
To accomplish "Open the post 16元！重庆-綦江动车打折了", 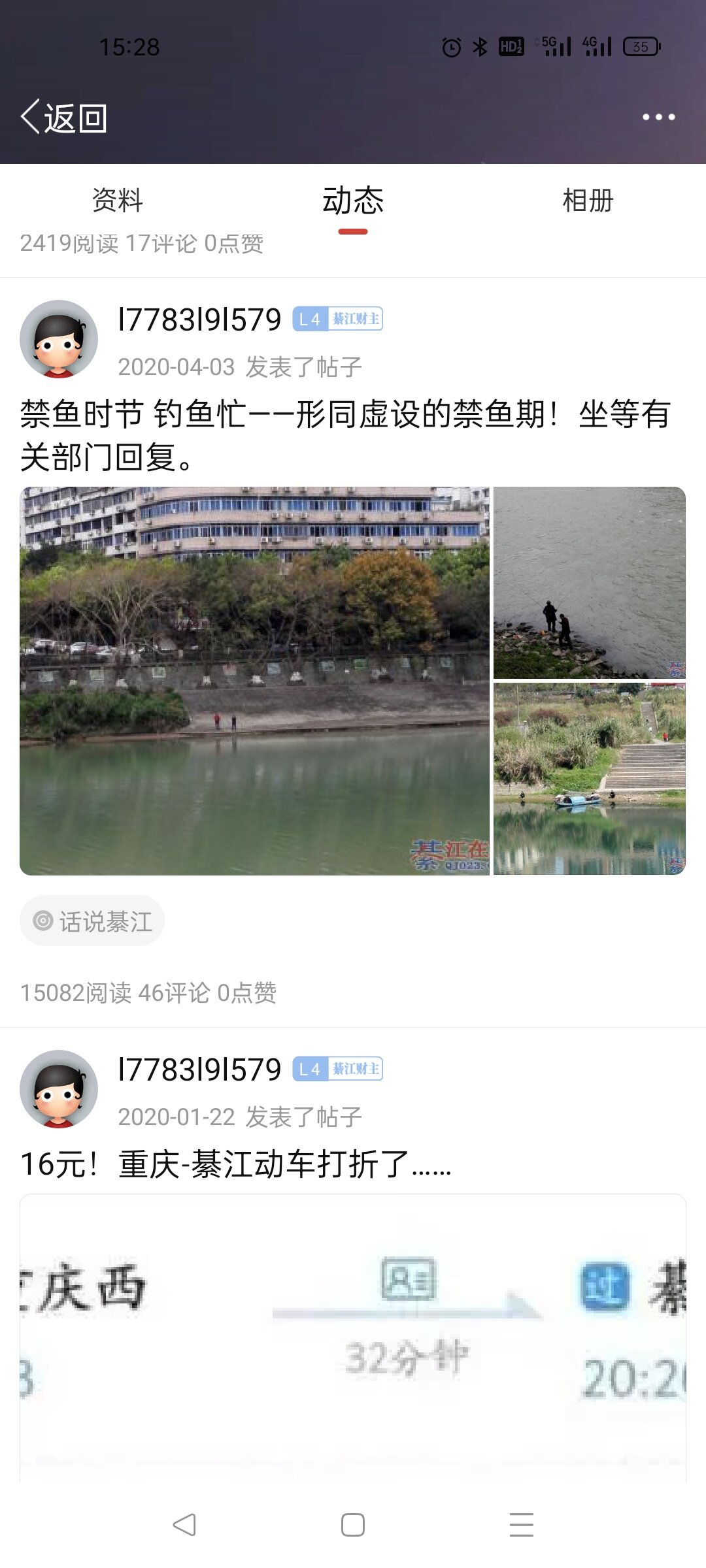I will point(235,1164).
